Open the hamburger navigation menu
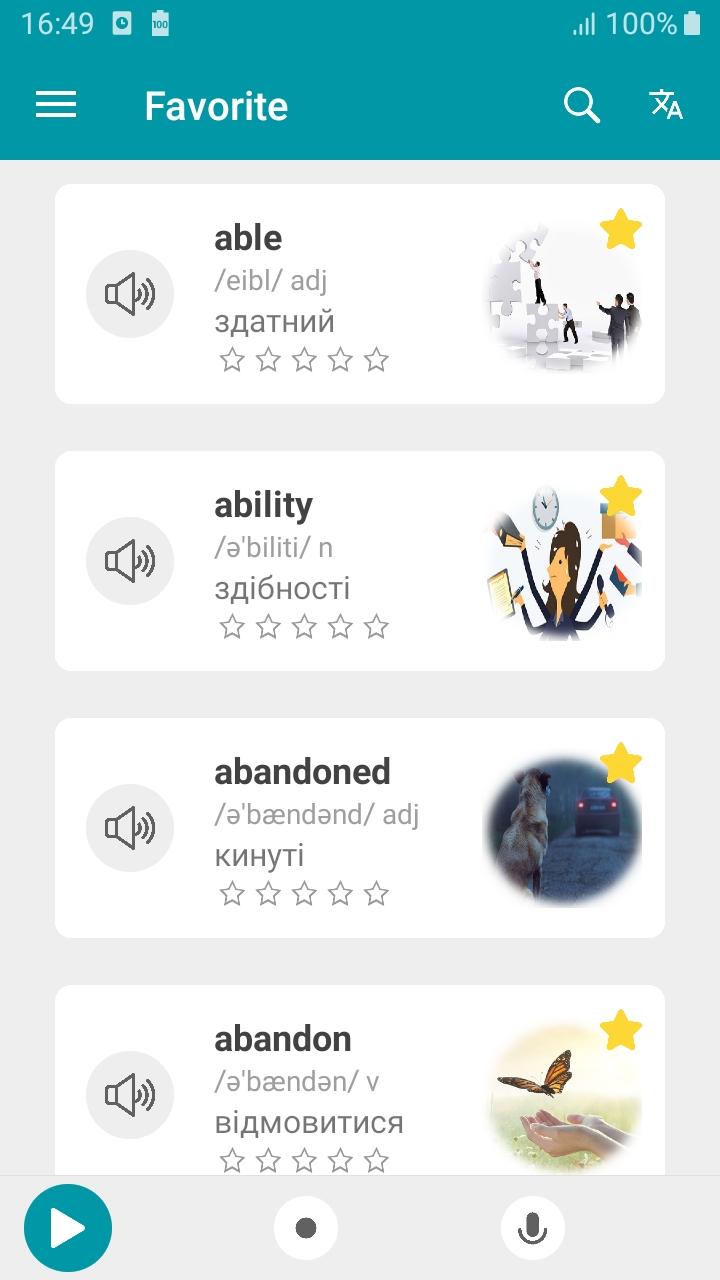This screenshot has width=720, height=1280. pyautogui.click(x=56, y=105)
